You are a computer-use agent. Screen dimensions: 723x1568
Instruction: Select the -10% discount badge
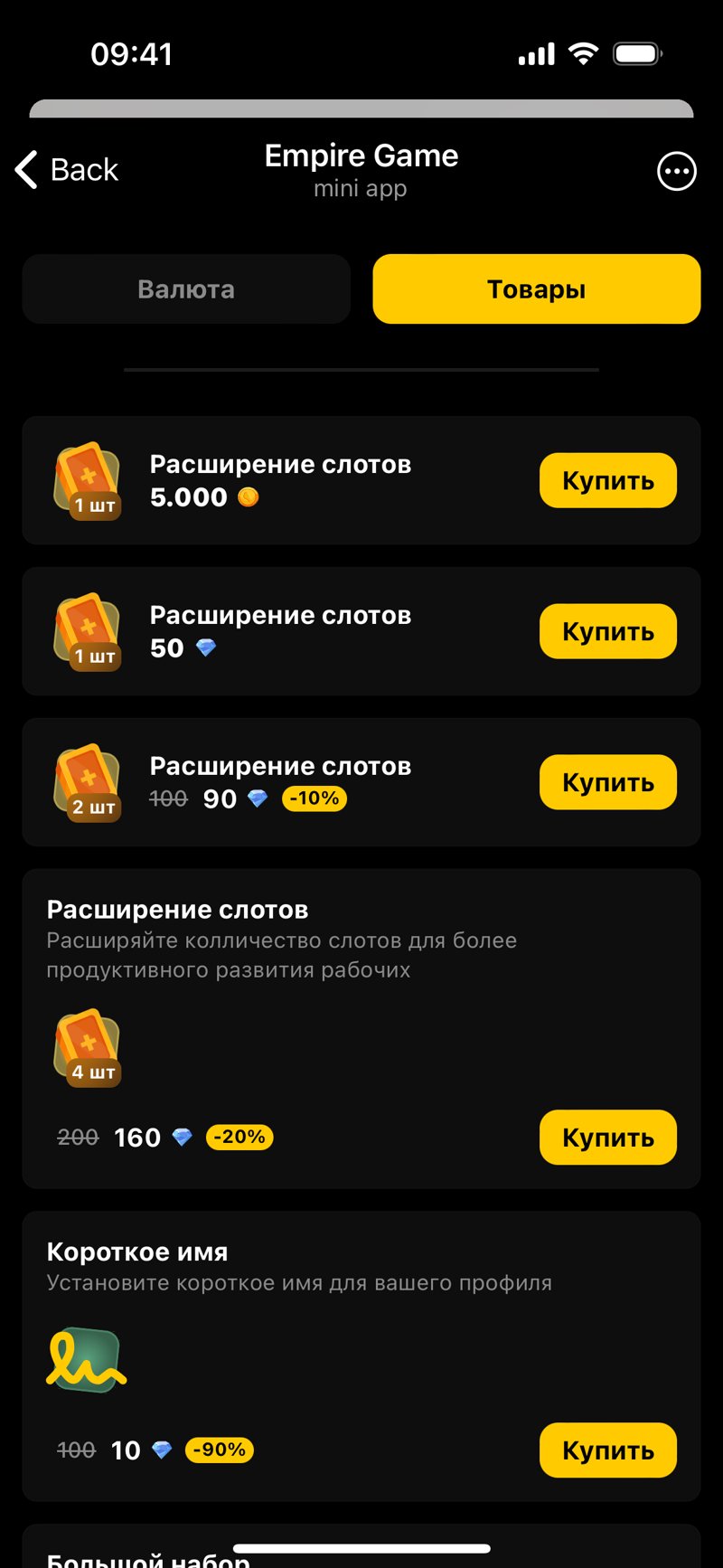pos(314,798)
